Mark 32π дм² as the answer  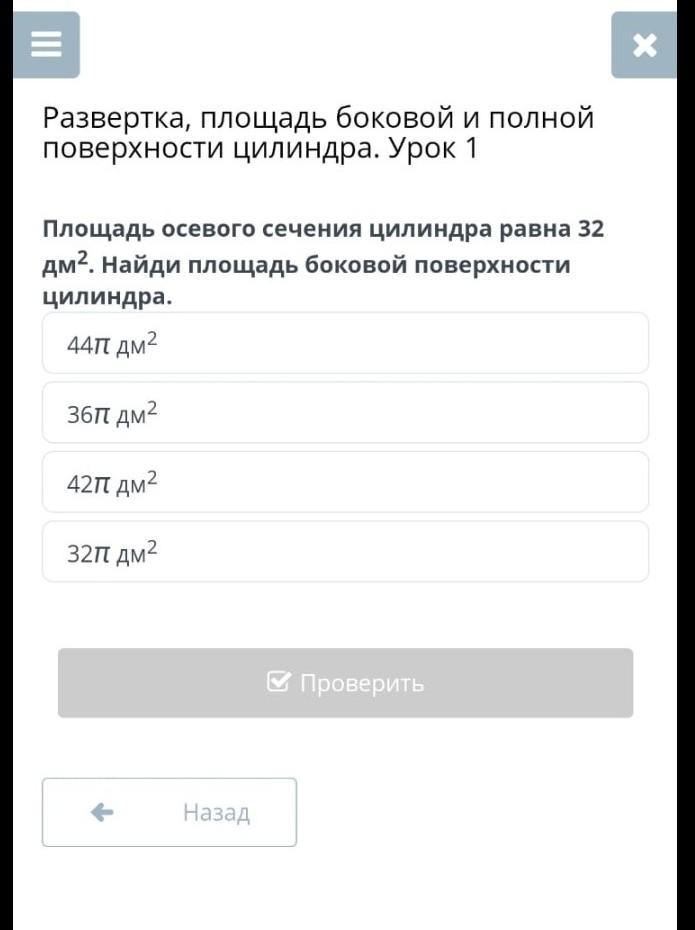pos(345,551)
